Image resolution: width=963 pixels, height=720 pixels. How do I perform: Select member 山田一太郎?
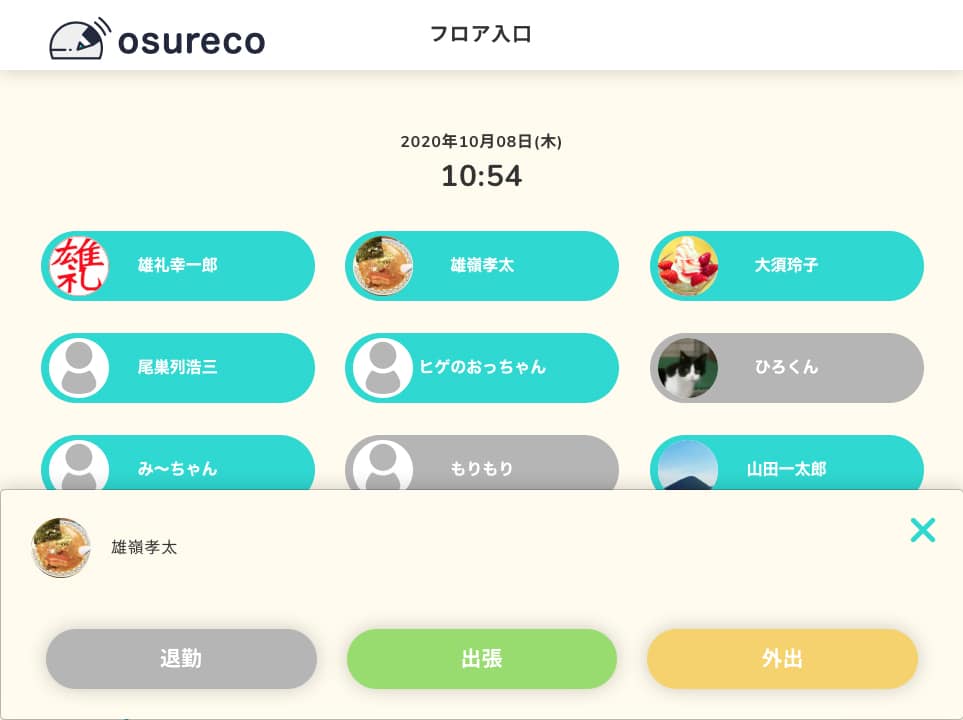[x=787, y=466]
